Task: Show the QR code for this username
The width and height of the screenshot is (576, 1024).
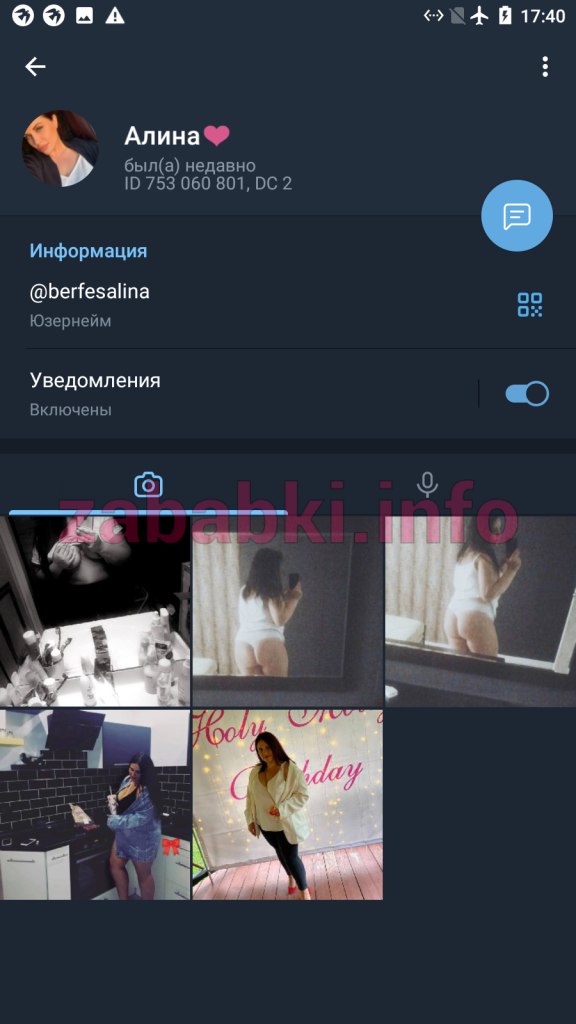Action: pos(530,304)
